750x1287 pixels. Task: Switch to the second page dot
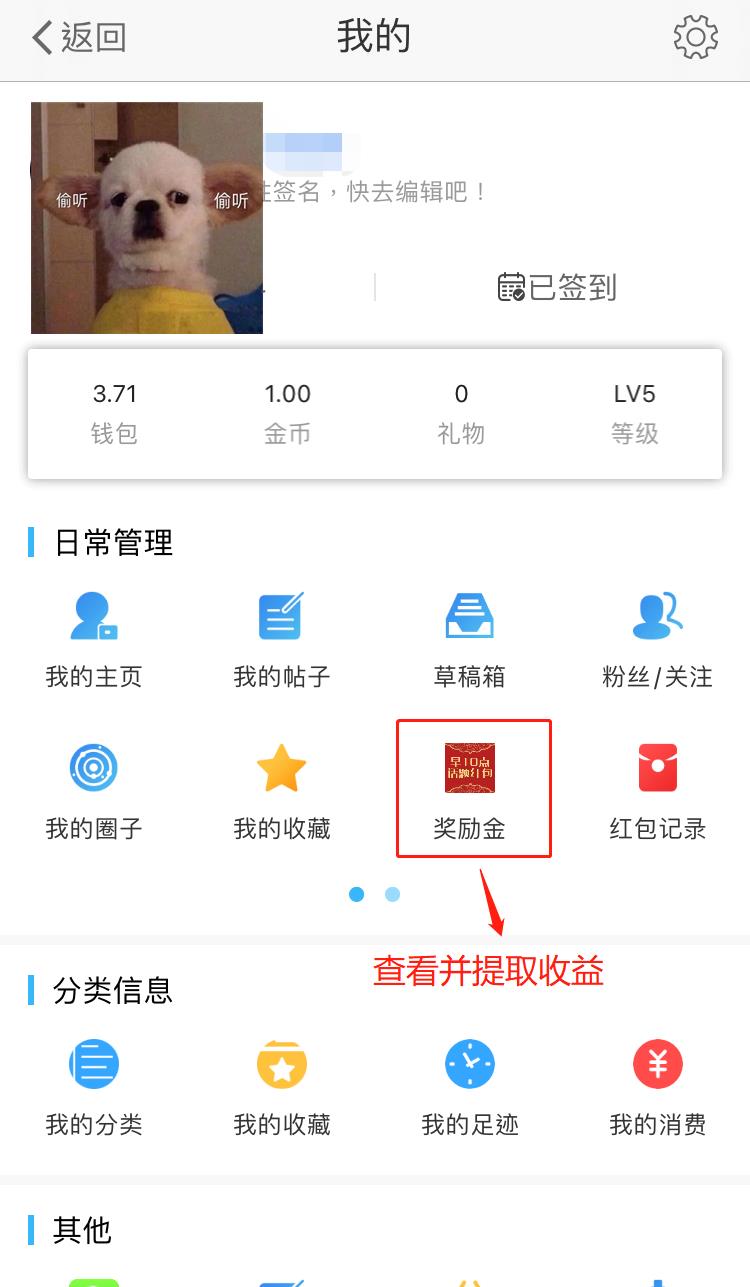point(392,894)
